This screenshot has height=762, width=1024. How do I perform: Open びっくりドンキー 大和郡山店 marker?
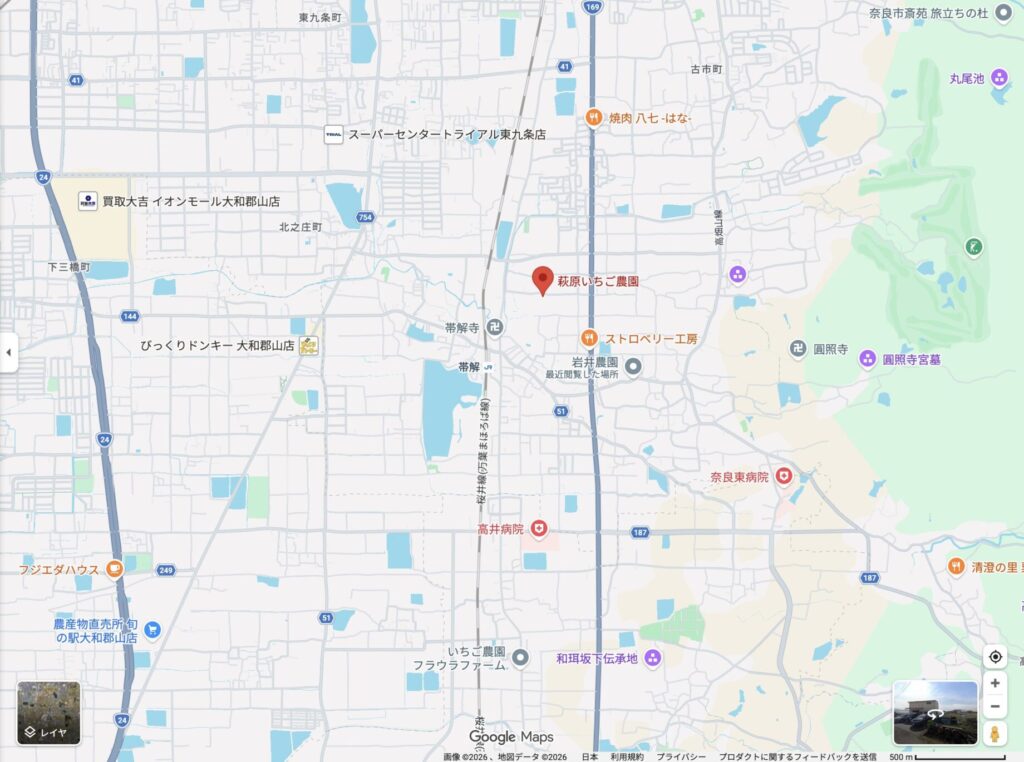(x=310, y=345)
